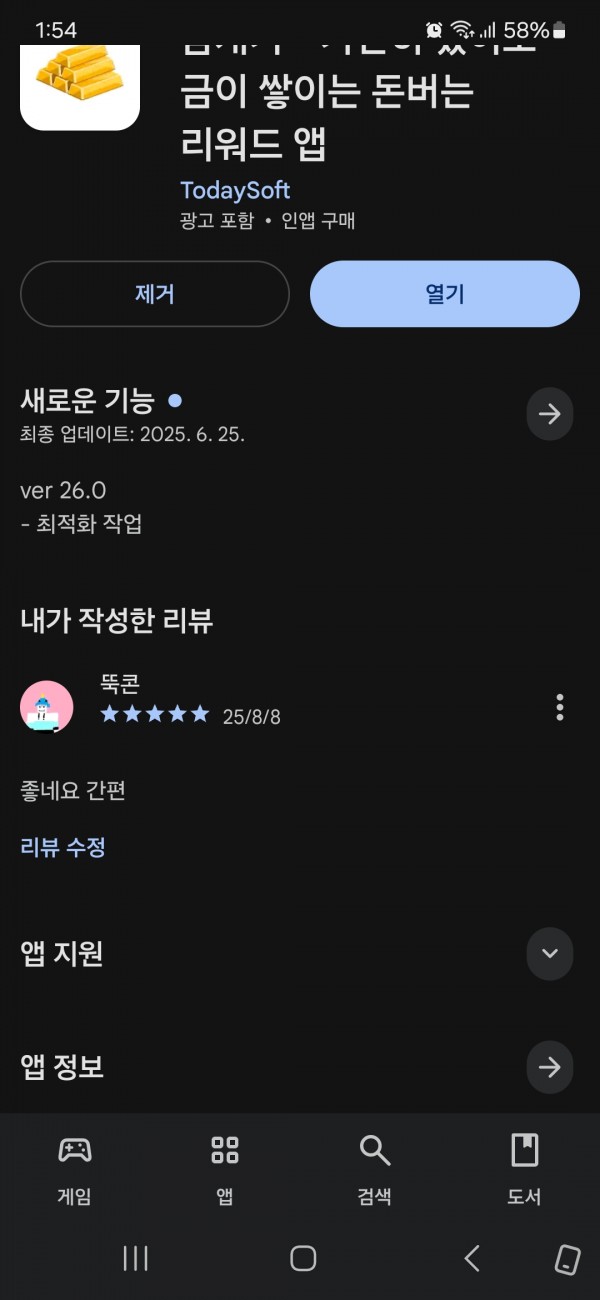Image resolution: width=600 pixels, height=1300 pixels.
Task: Expand the 앱 지원 section
Action: (550, 953)
